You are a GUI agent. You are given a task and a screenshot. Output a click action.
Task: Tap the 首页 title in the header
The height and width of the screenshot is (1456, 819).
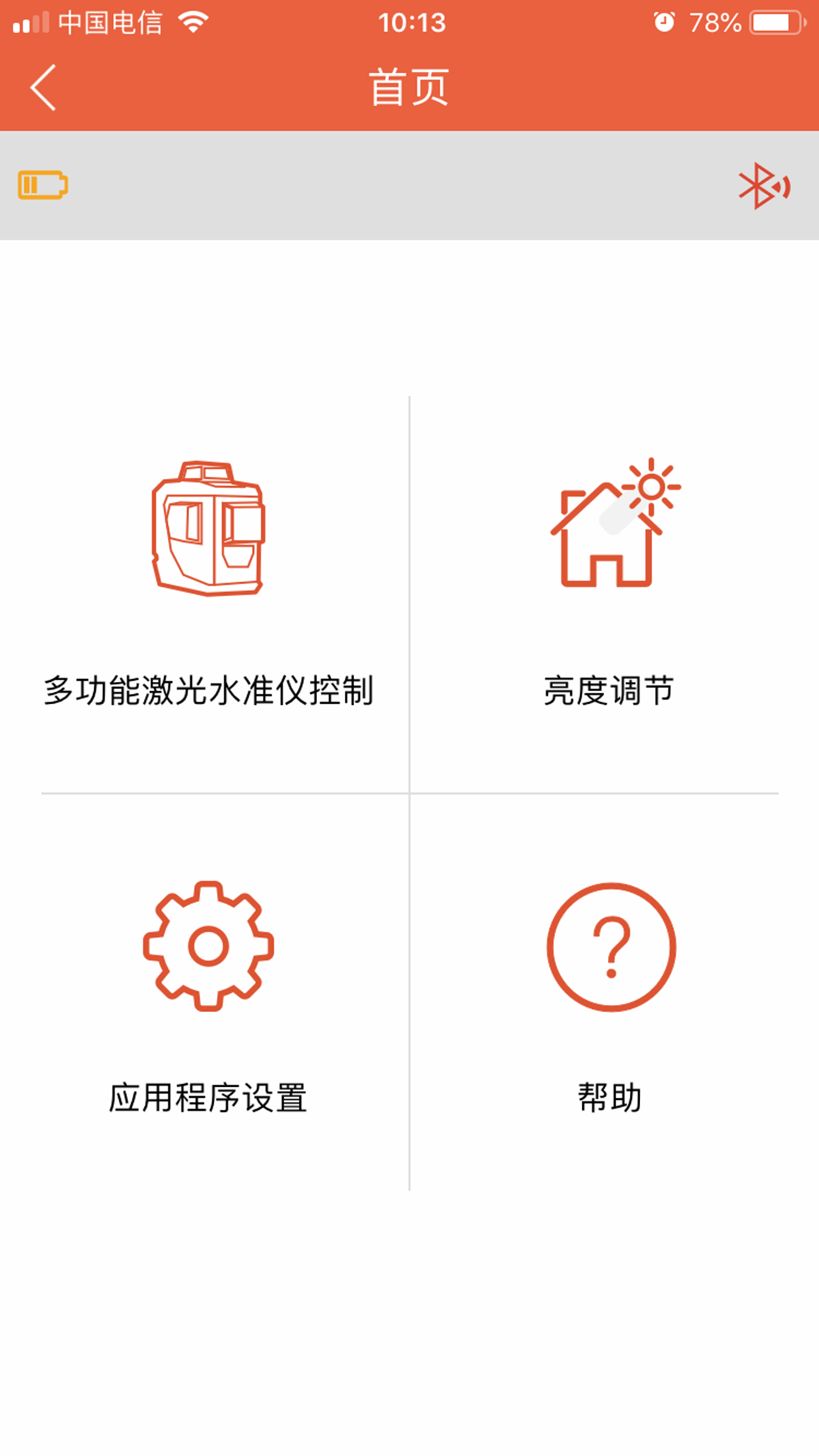pyautogui.click(x=409, y=88)
